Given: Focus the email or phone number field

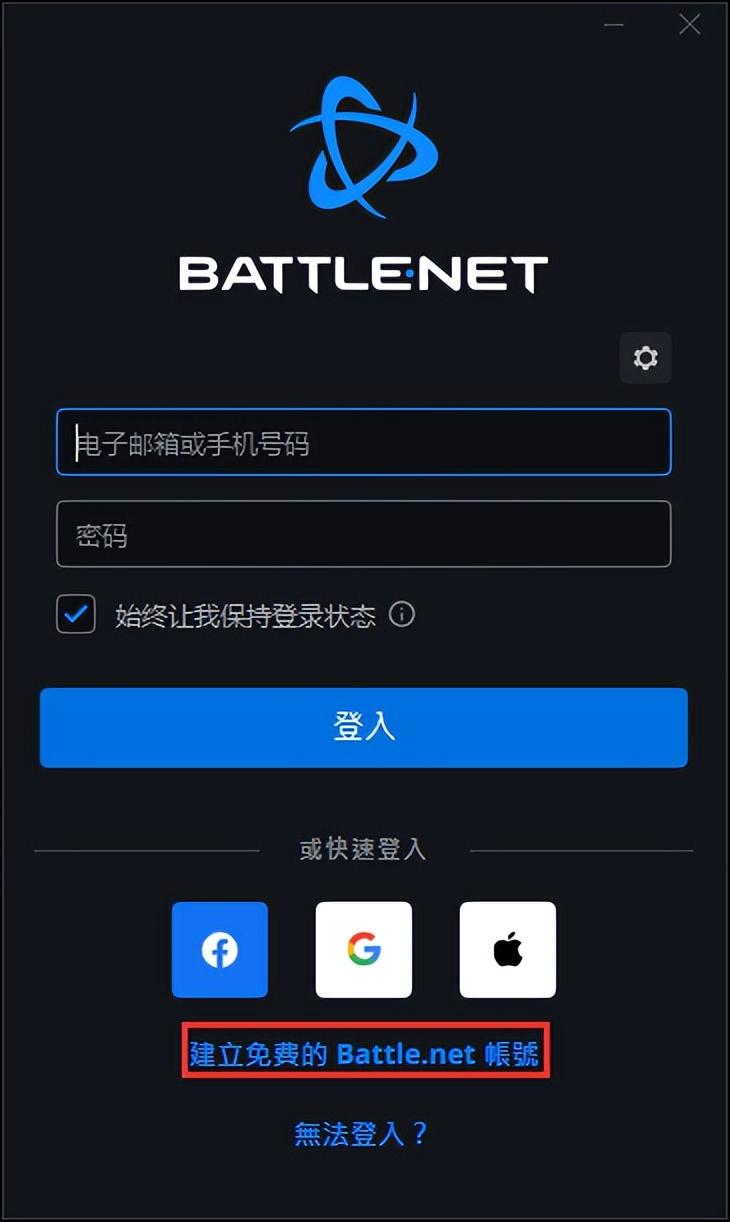Looking at the screenshot, I should click(363, 442).
